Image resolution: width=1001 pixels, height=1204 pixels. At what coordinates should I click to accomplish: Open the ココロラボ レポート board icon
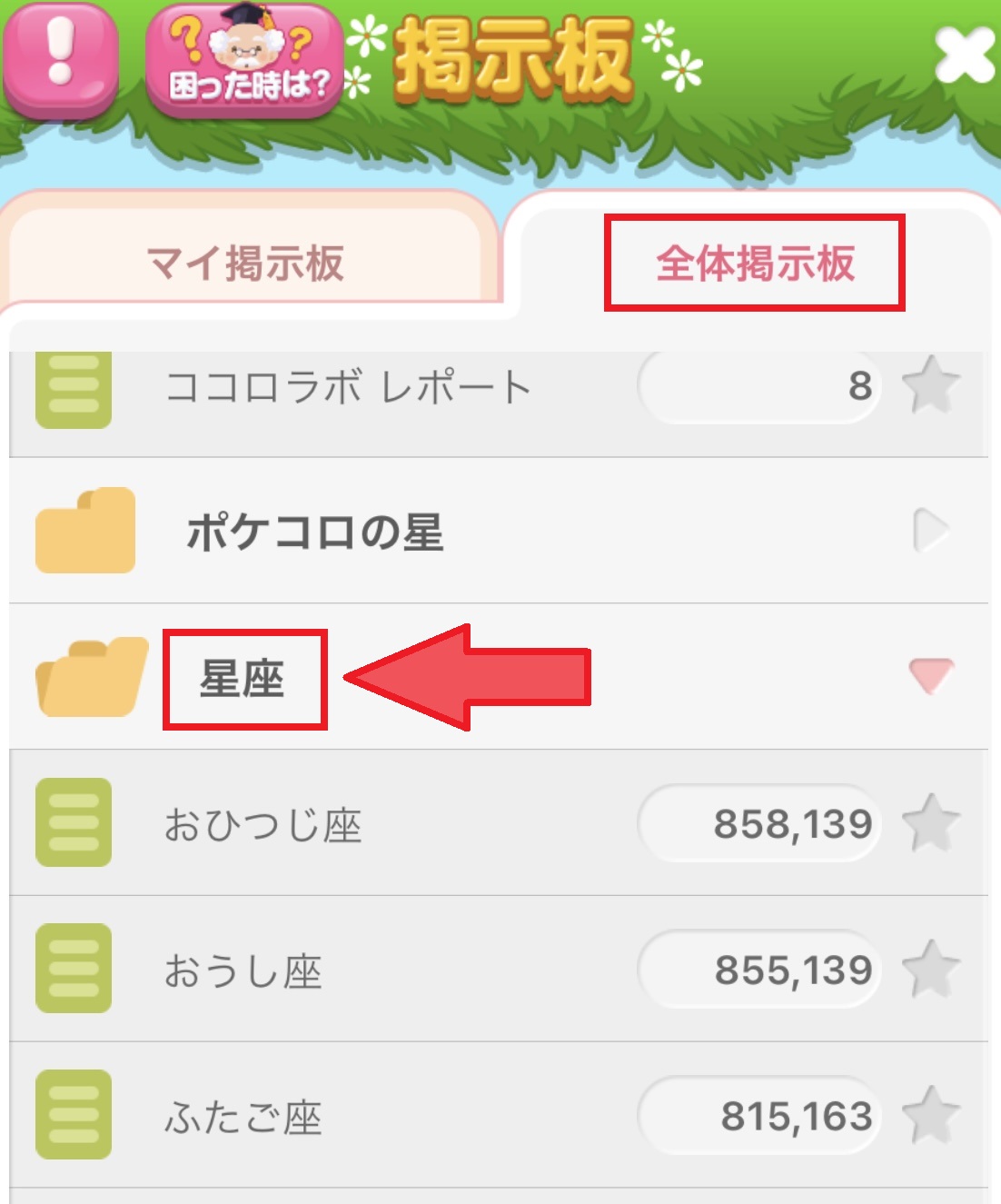pyautogui.click(x=73, y=389)
